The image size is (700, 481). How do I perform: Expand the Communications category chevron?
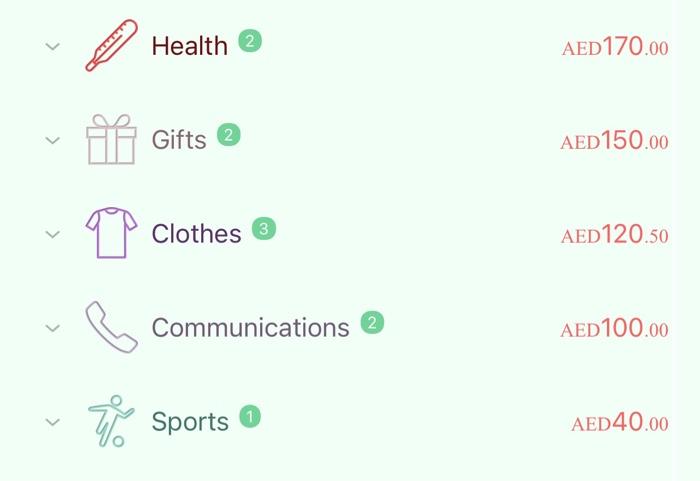(53, 329)
